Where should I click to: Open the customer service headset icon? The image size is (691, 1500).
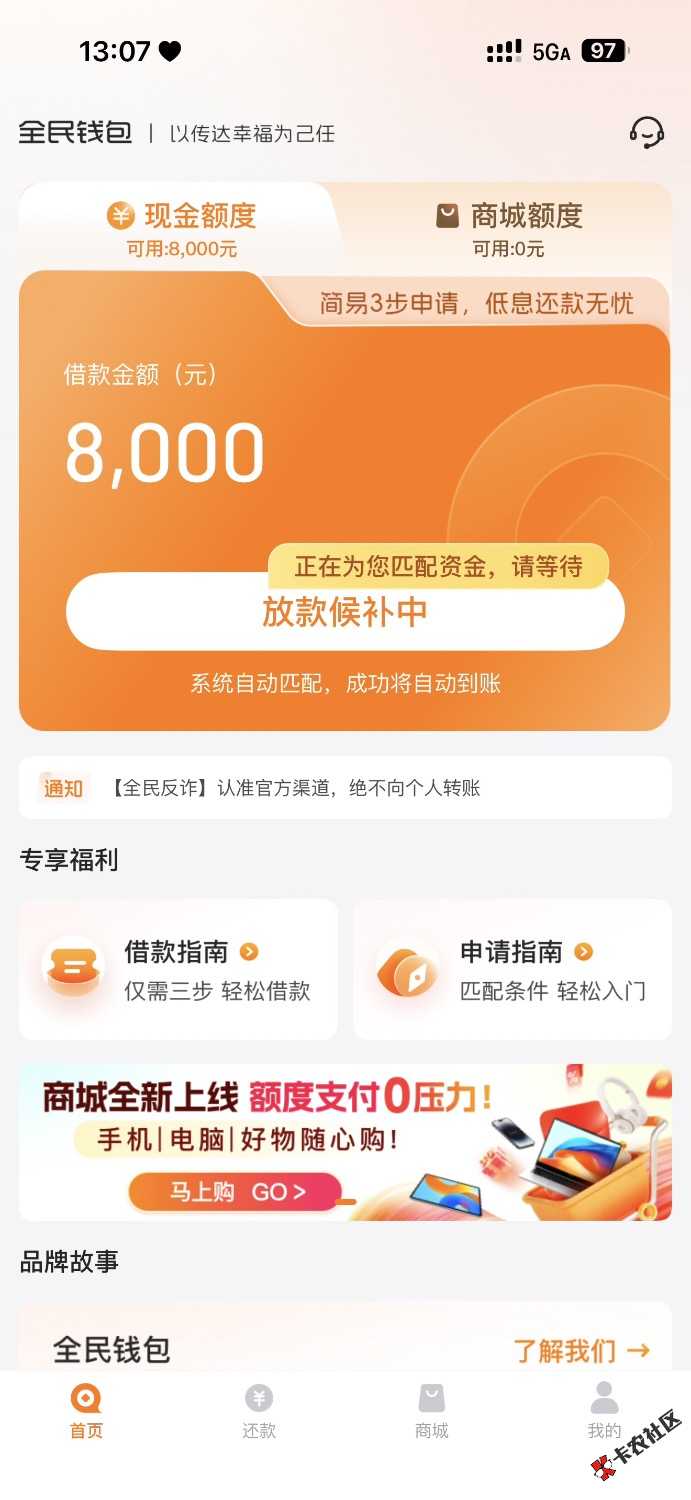tap(647, 132)
